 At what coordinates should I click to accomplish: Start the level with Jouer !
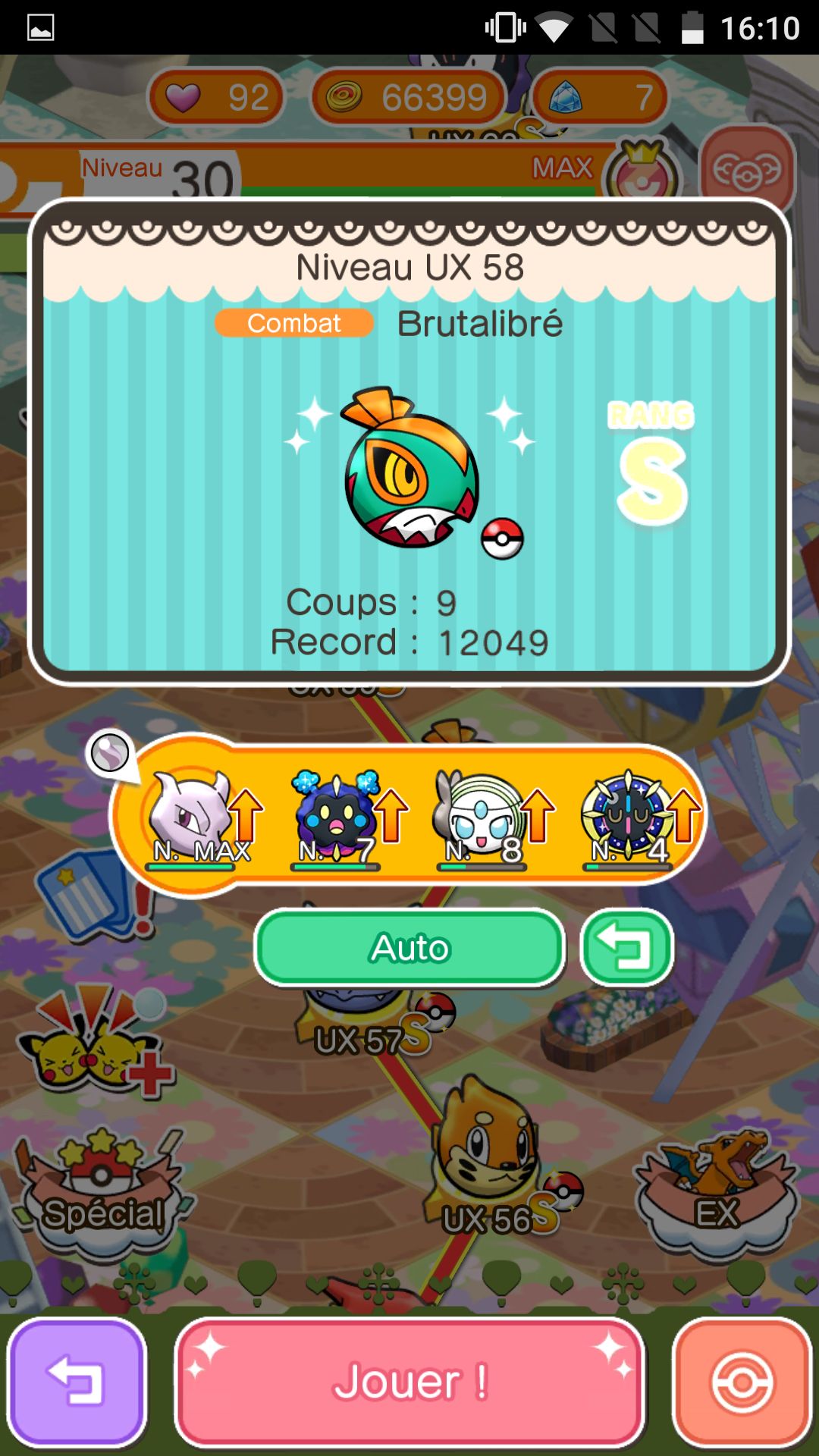409,1382
